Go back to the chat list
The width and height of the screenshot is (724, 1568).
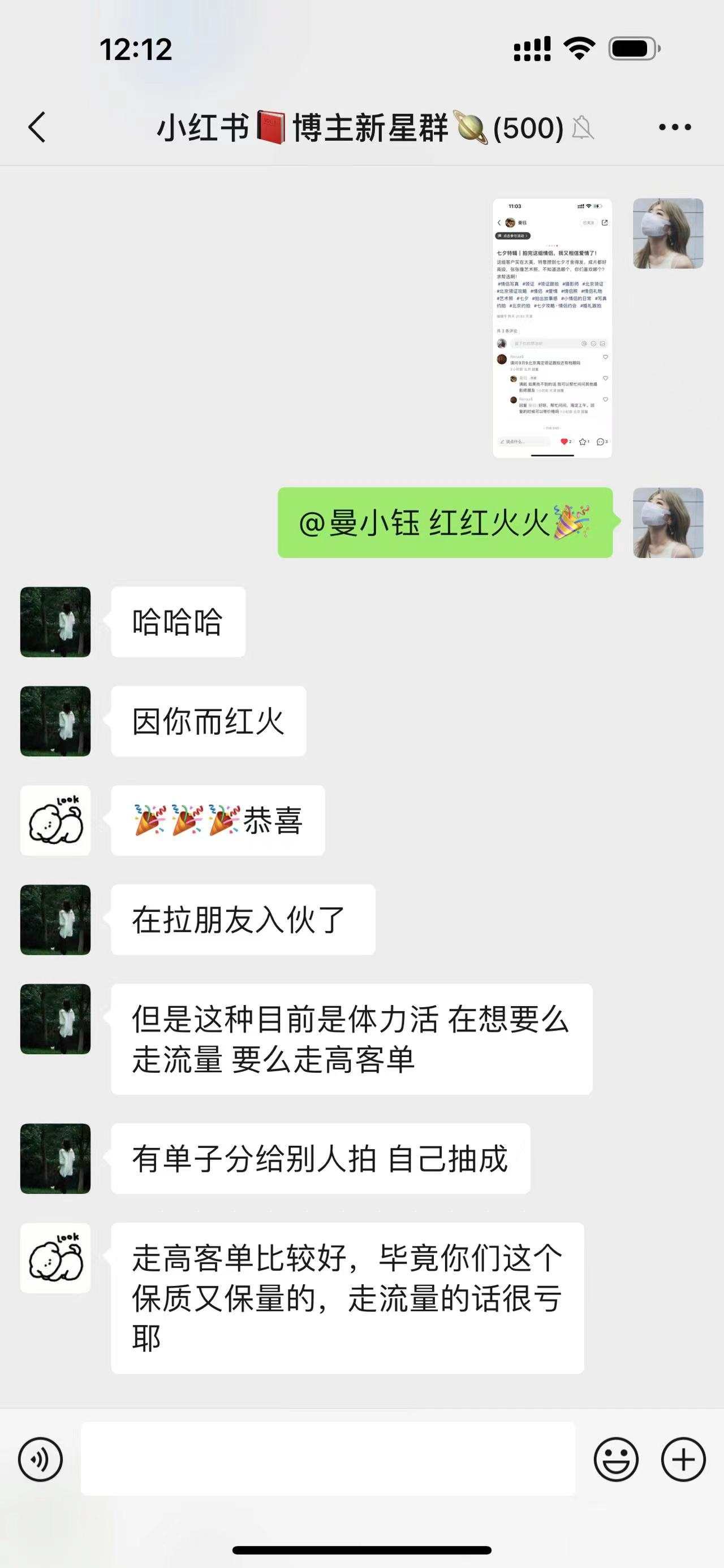tap(37, 128)
